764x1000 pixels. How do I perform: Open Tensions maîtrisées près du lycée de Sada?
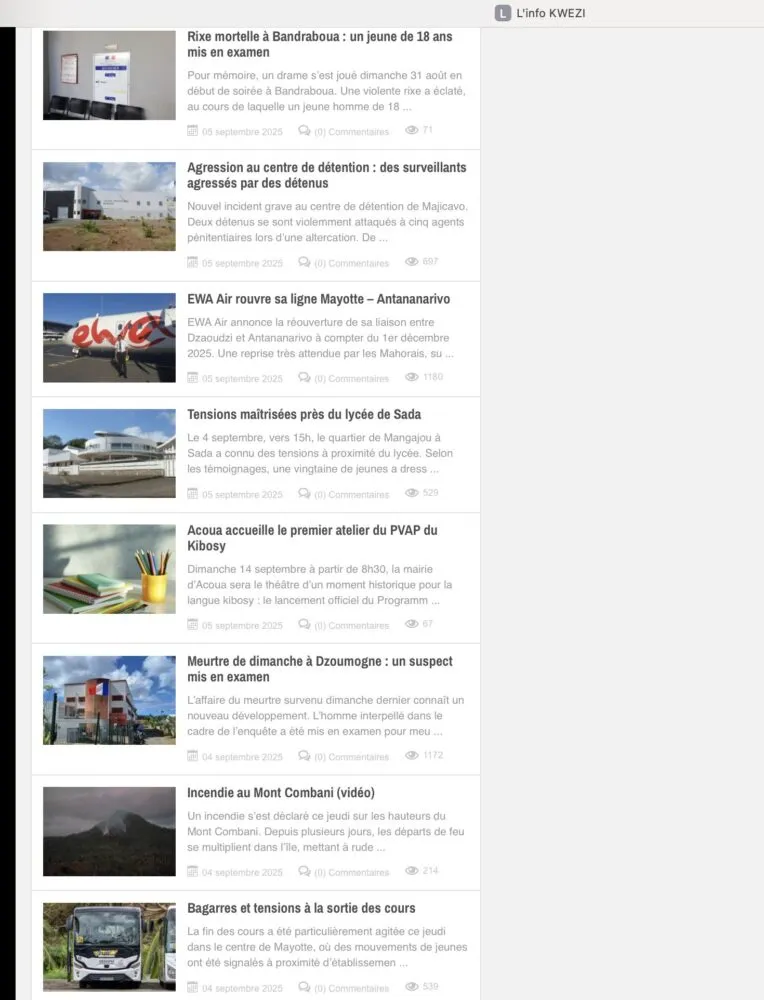[x=304, y=414]
